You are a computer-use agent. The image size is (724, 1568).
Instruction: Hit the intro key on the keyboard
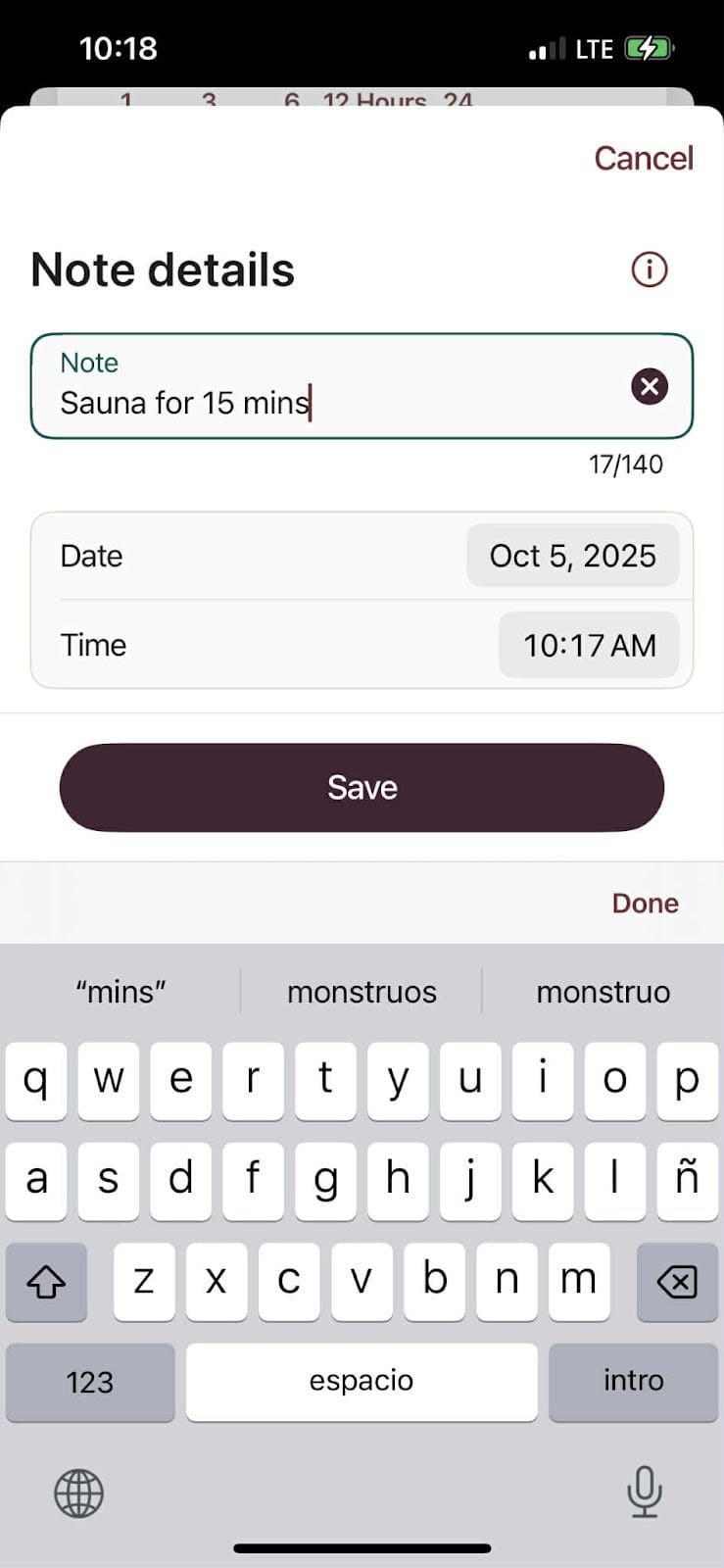pos(633,1382)
